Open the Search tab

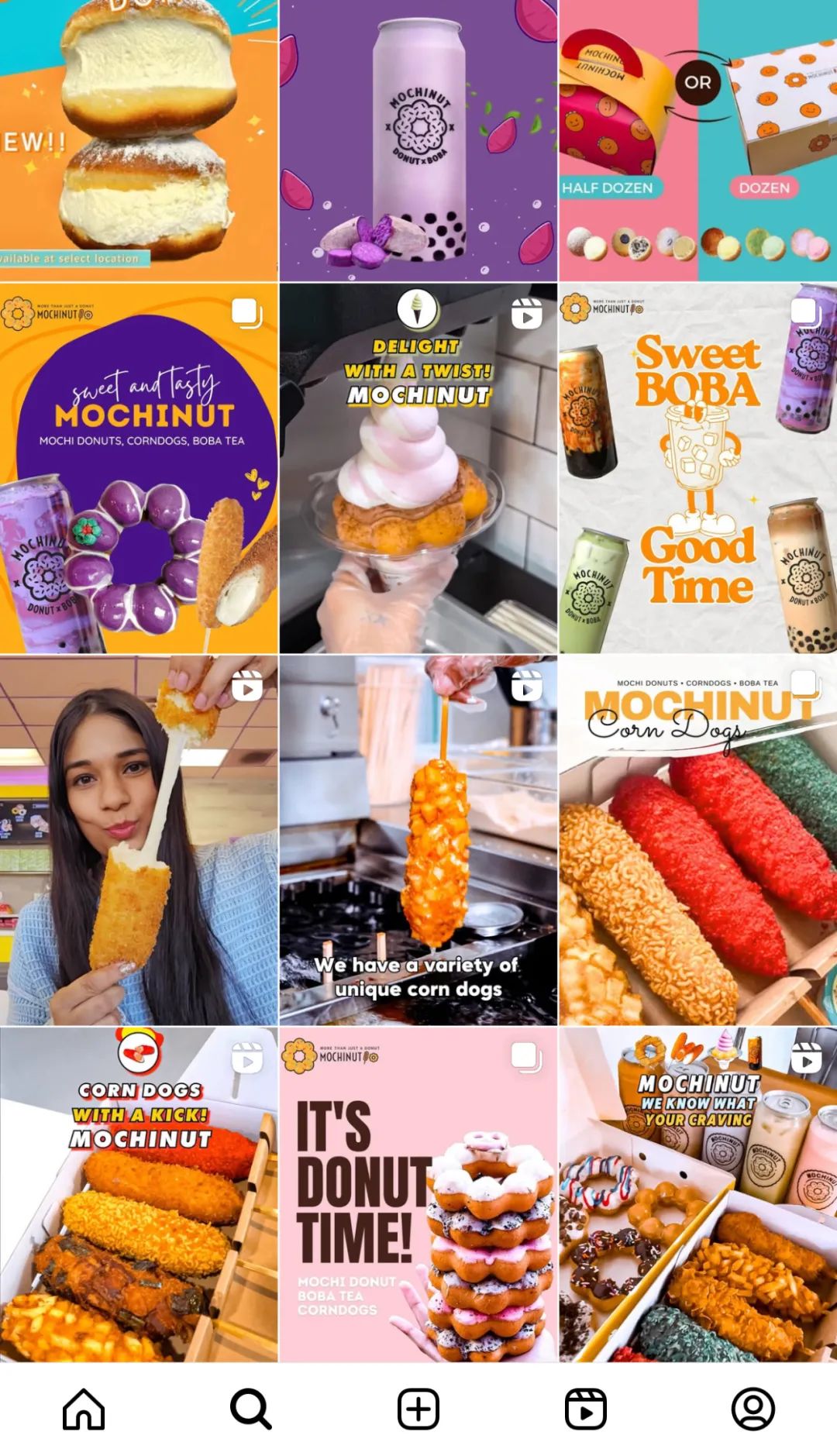point(251,1409)
